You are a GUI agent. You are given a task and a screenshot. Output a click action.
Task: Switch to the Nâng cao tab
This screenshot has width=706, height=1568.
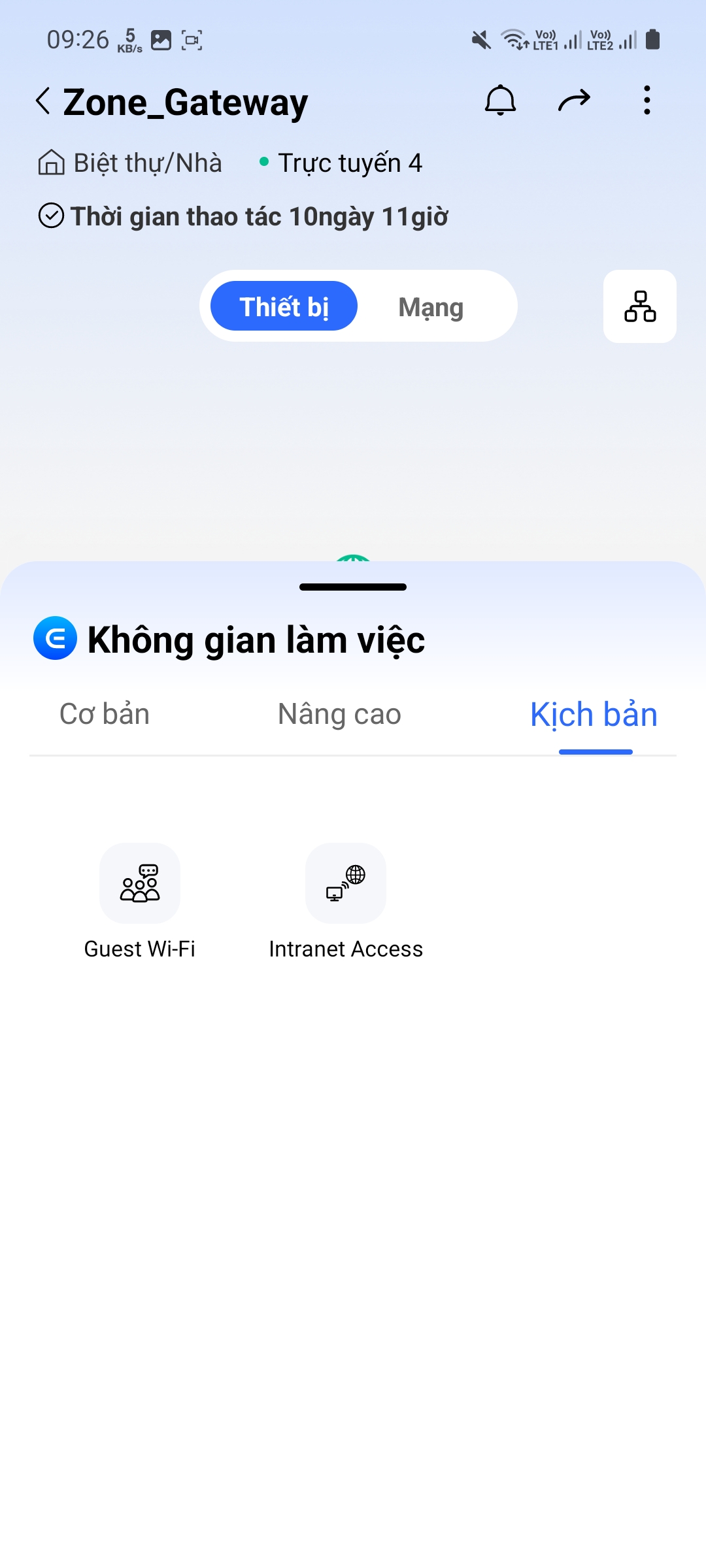pos(339,714)
